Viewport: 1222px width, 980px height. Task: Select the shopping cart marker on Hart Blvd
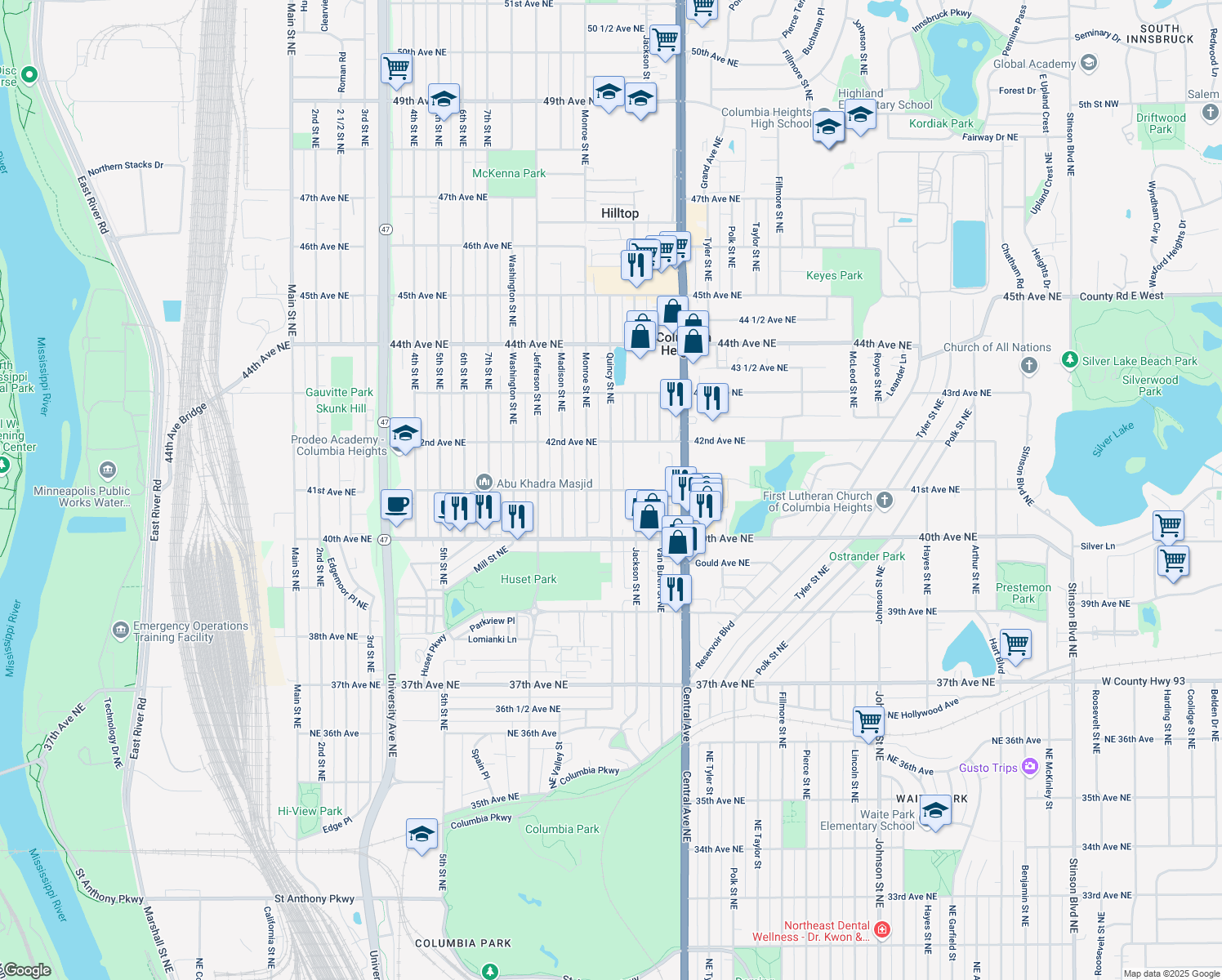click(1015, 644)
